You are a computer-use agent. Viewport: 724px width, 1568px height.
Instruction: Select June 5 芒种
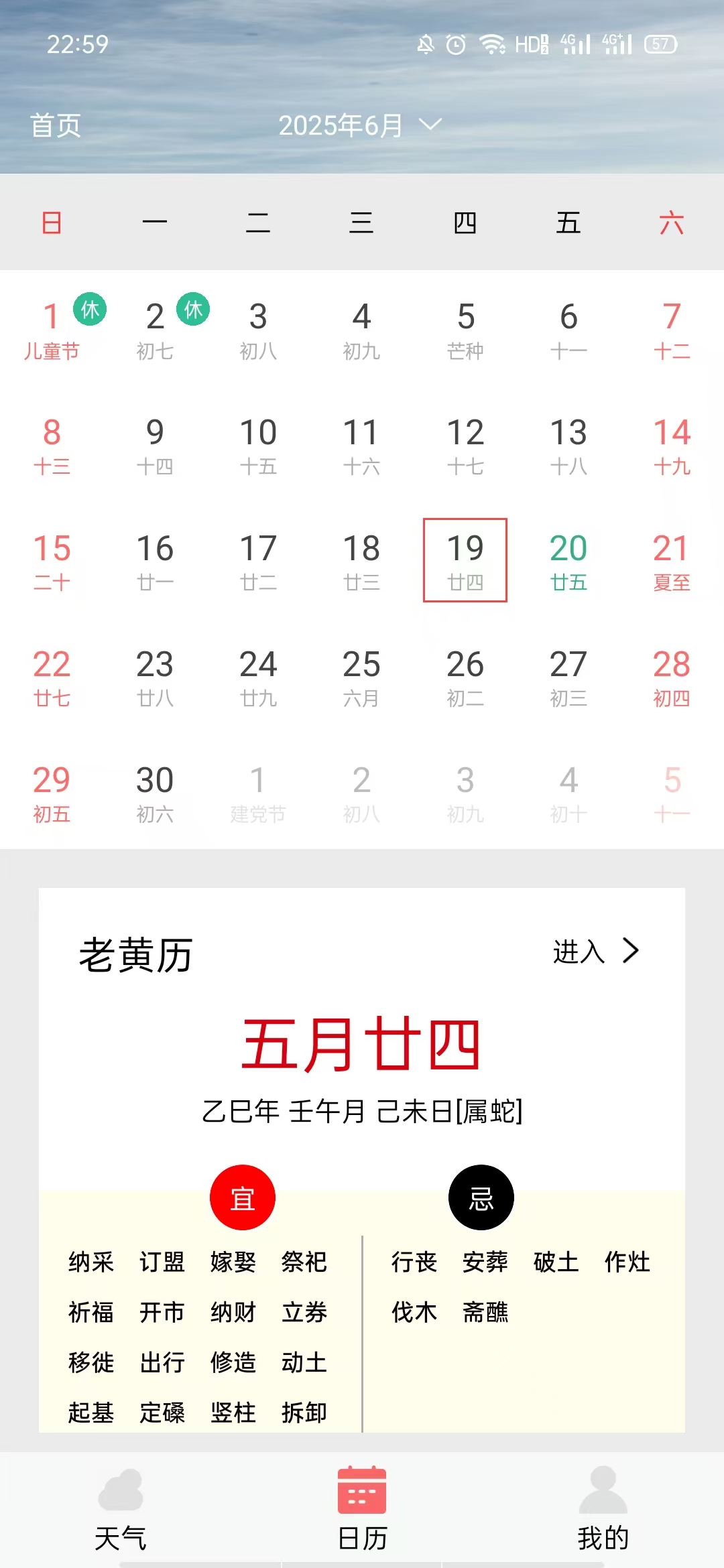click(465, 328)
